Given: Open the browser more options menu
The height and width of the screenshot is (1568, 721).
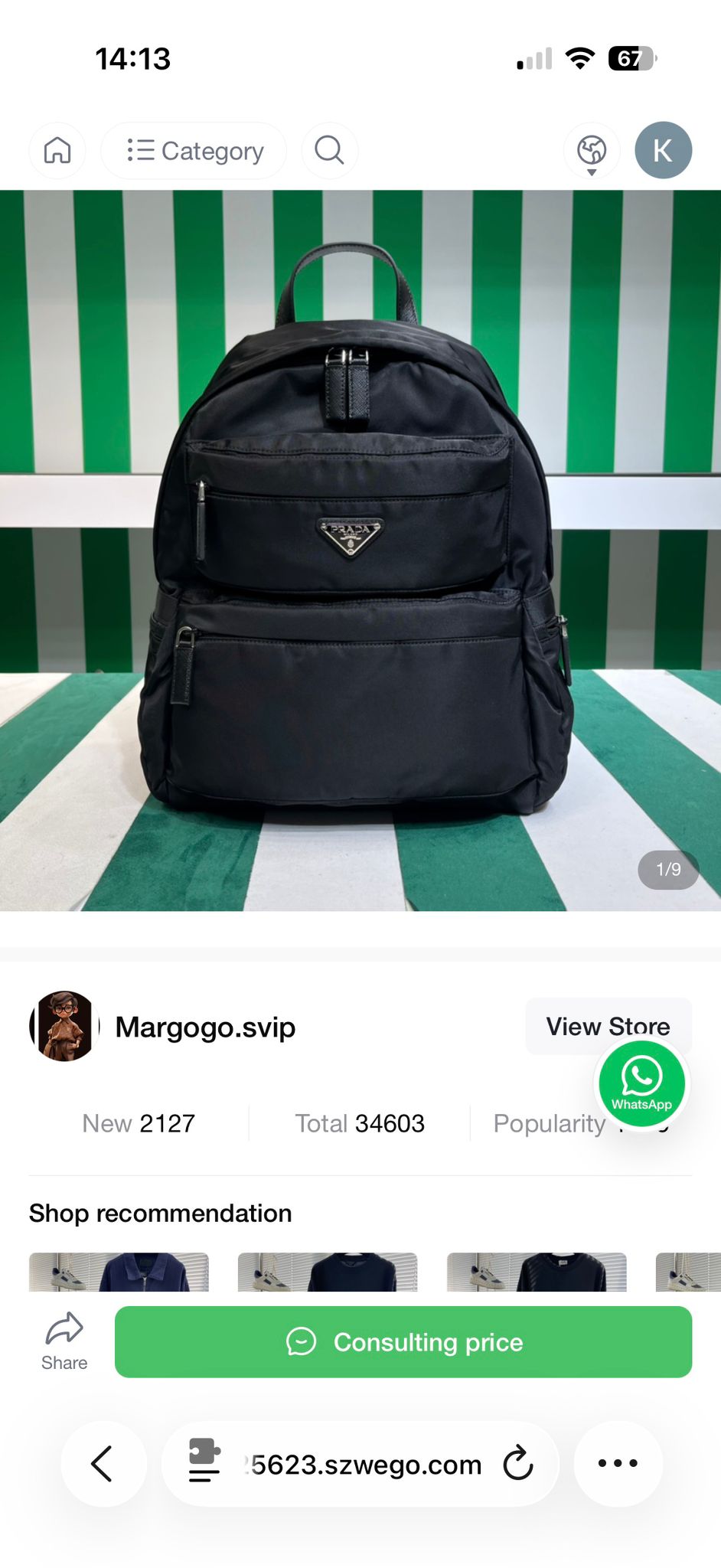Looking at the screenshot, I should point(618,1464).
